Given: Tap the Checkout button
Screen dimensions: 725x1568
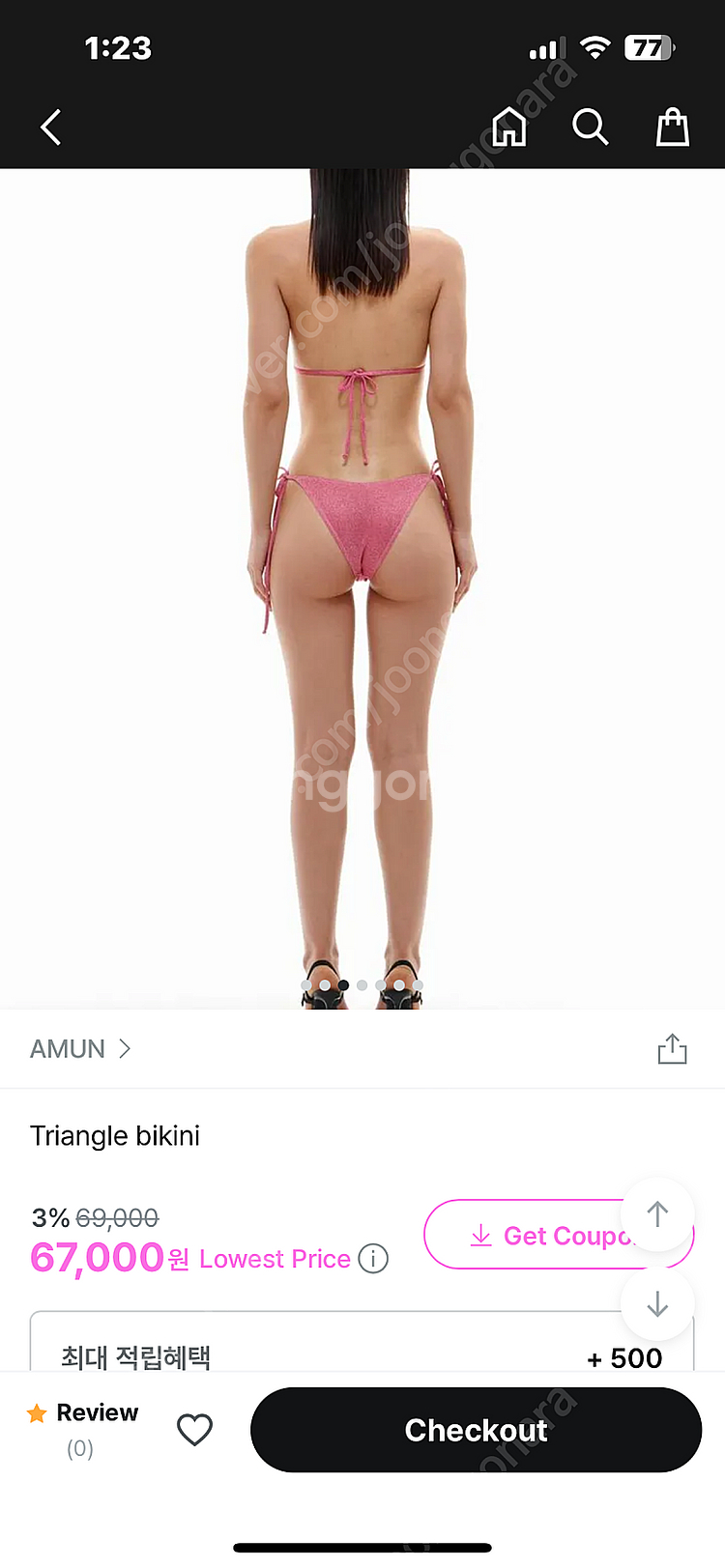Looking at the screenshot, I should tap(476, 1430).
